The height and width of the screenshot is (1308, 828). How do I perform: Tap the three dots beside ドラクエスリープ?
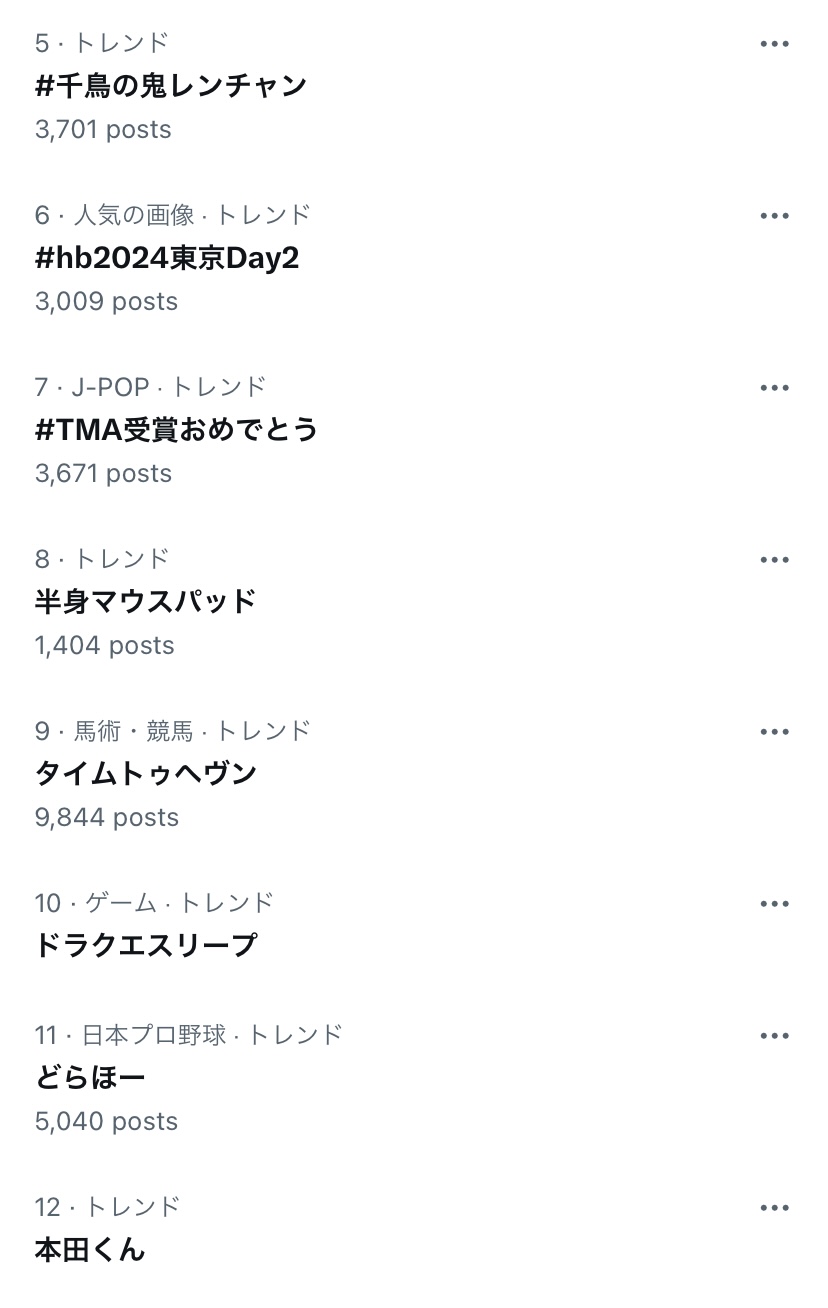point(775,904)
